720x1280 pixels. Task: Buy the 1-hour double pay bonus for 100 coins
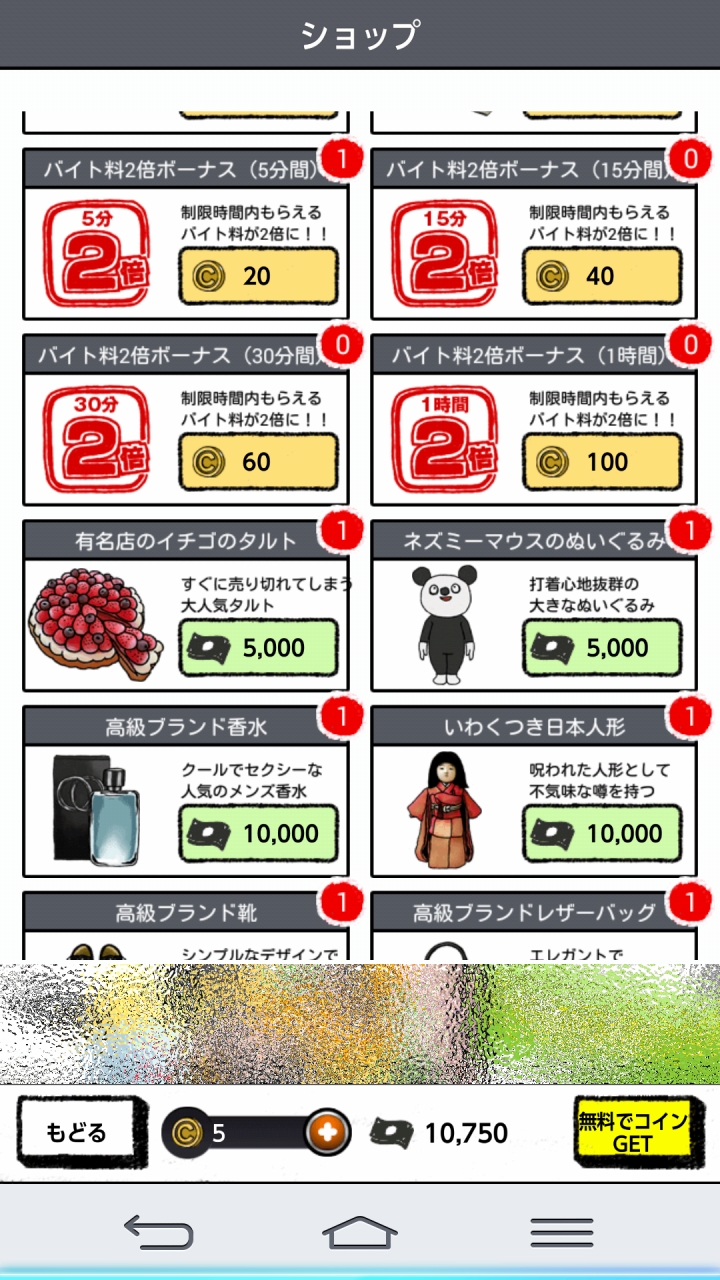click(602, 462)
